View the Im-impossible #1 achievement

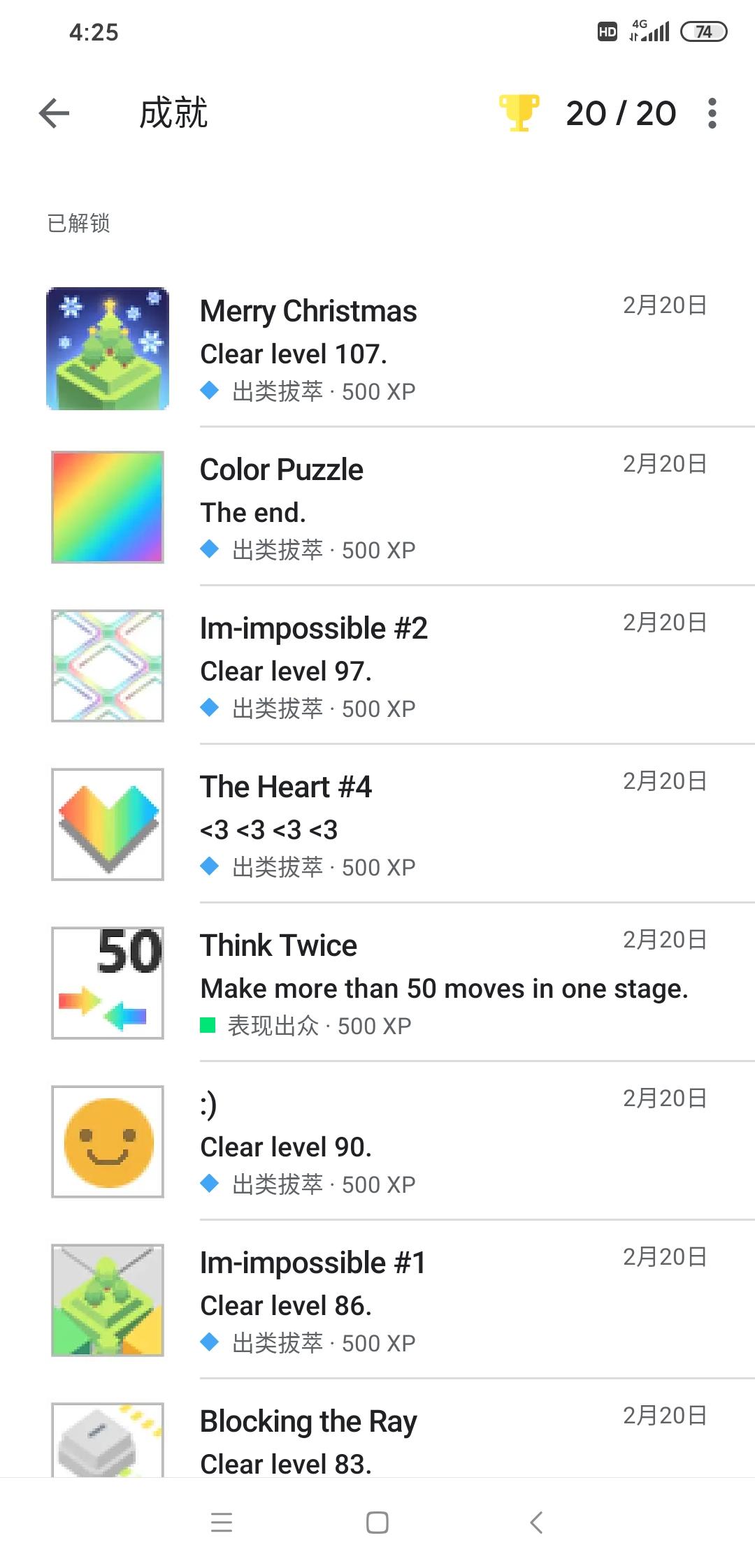pyautogui.click(x=377, y=1300)
